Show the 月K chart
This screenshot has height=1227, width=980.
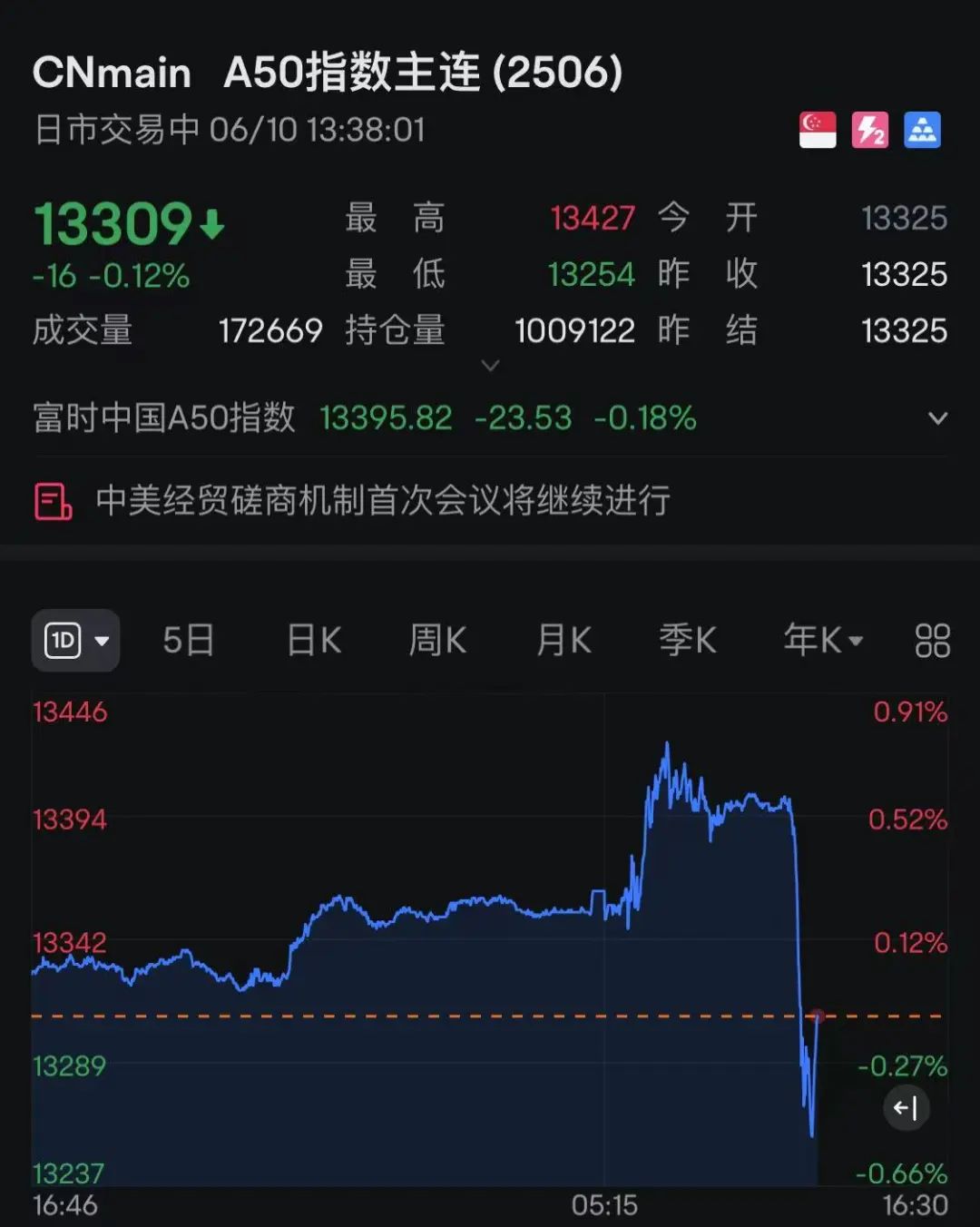[563, 641]
